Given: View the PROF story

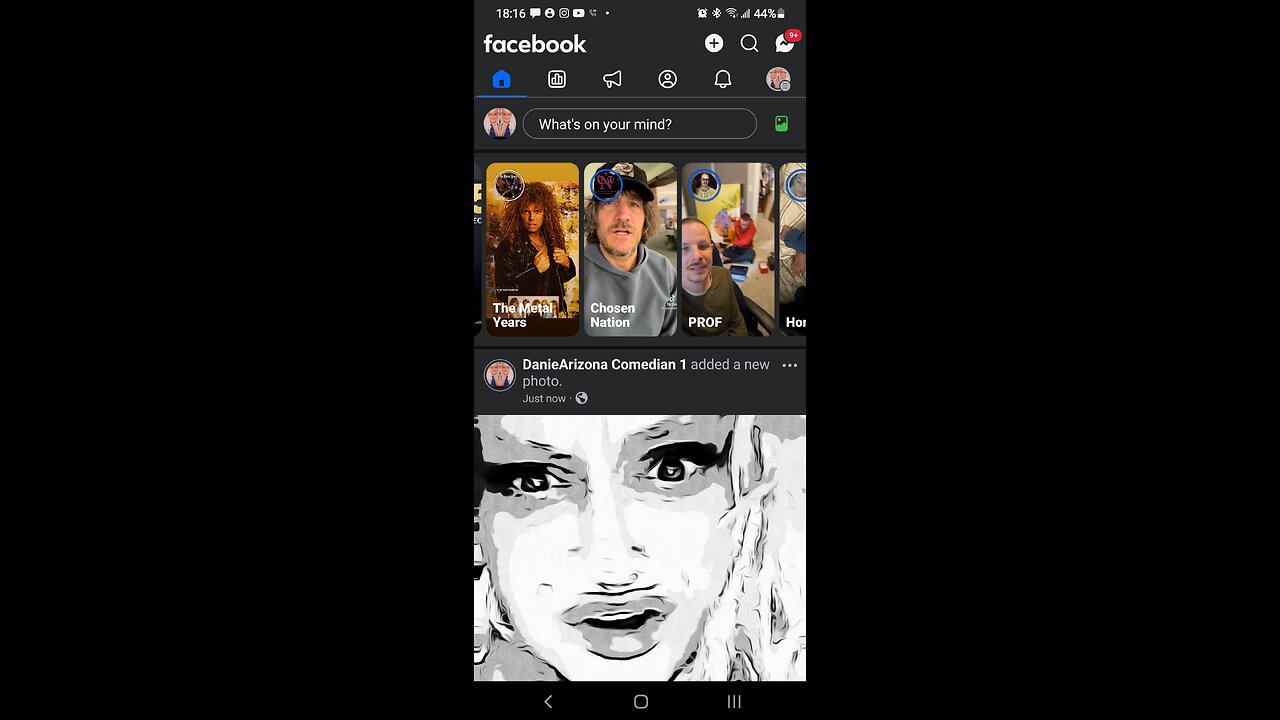Looking at the screenshot, I should tap(728, 250).
